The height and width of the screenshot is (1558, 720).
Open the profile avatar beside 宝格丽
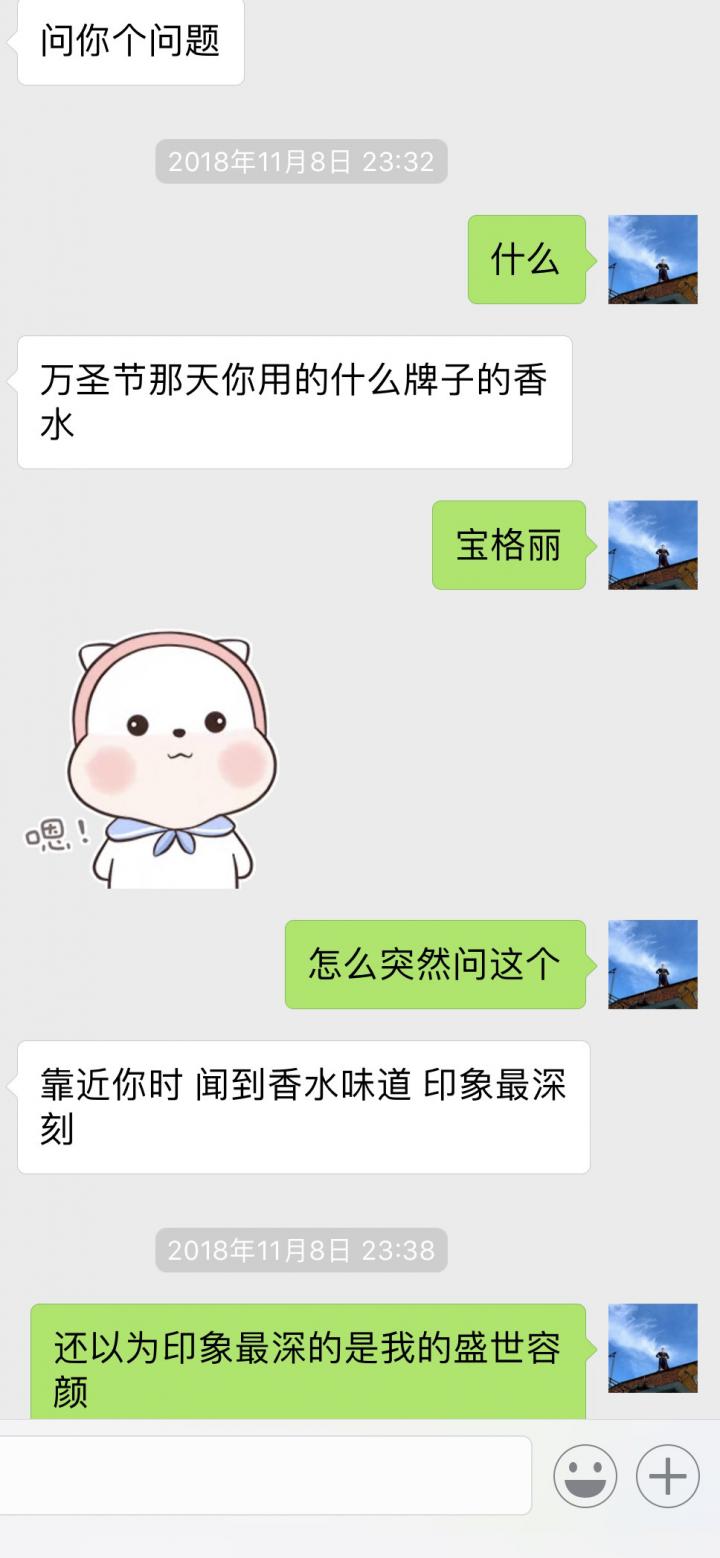[652, 545]
